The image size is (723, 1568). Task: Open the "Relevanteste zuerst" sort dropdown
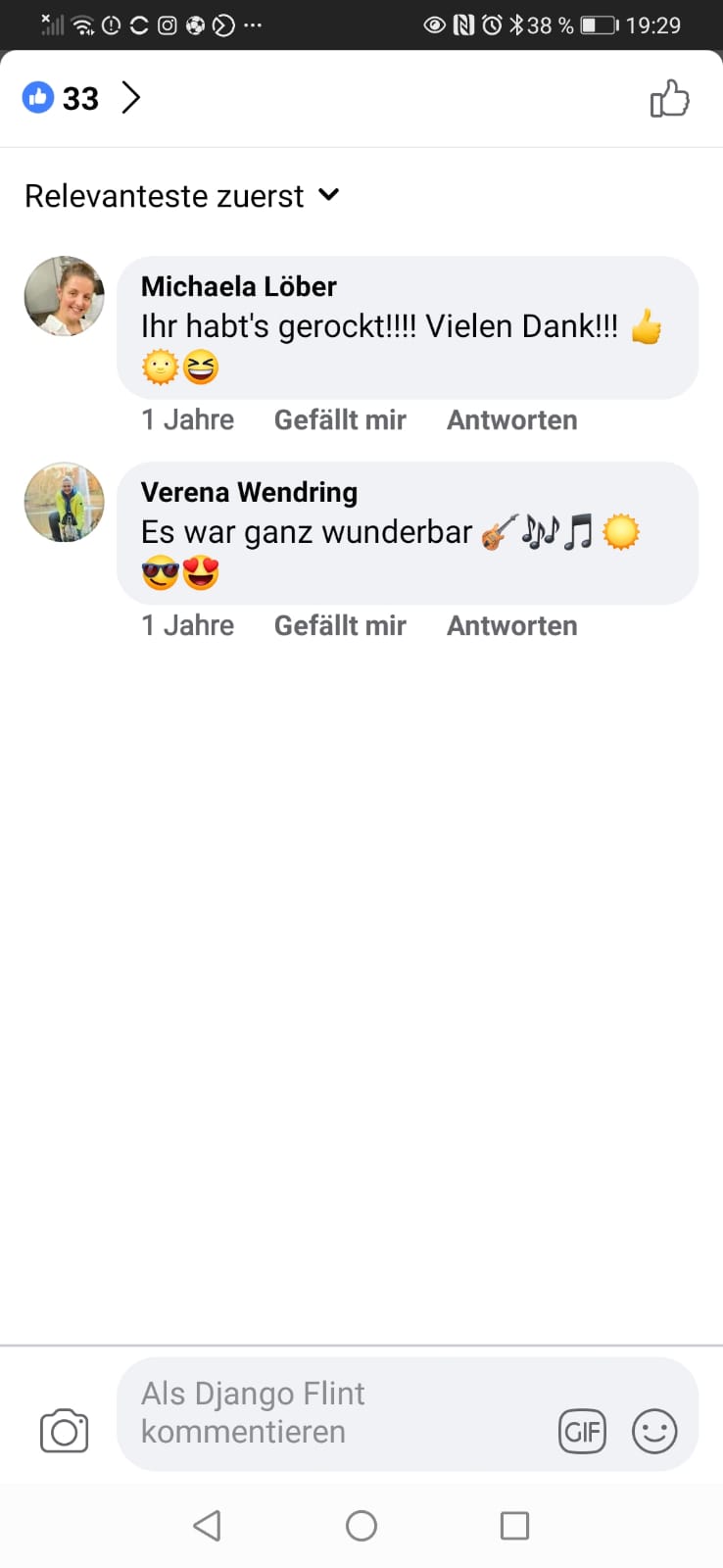click(182, 196)
